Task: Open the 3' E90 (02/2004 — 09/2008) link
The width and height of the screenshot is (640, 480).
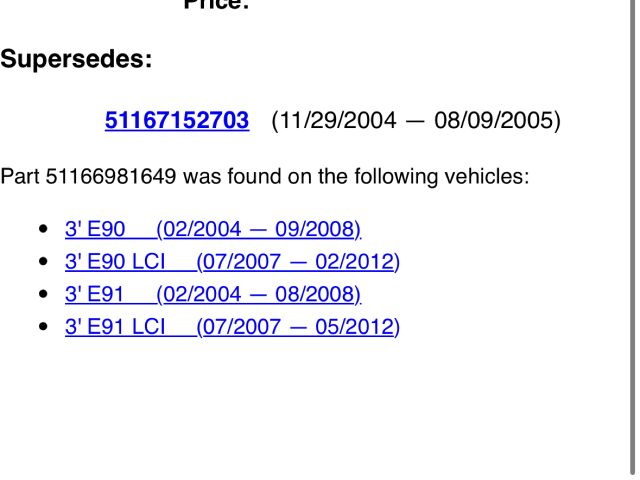Action: click(x=212, y=230)
